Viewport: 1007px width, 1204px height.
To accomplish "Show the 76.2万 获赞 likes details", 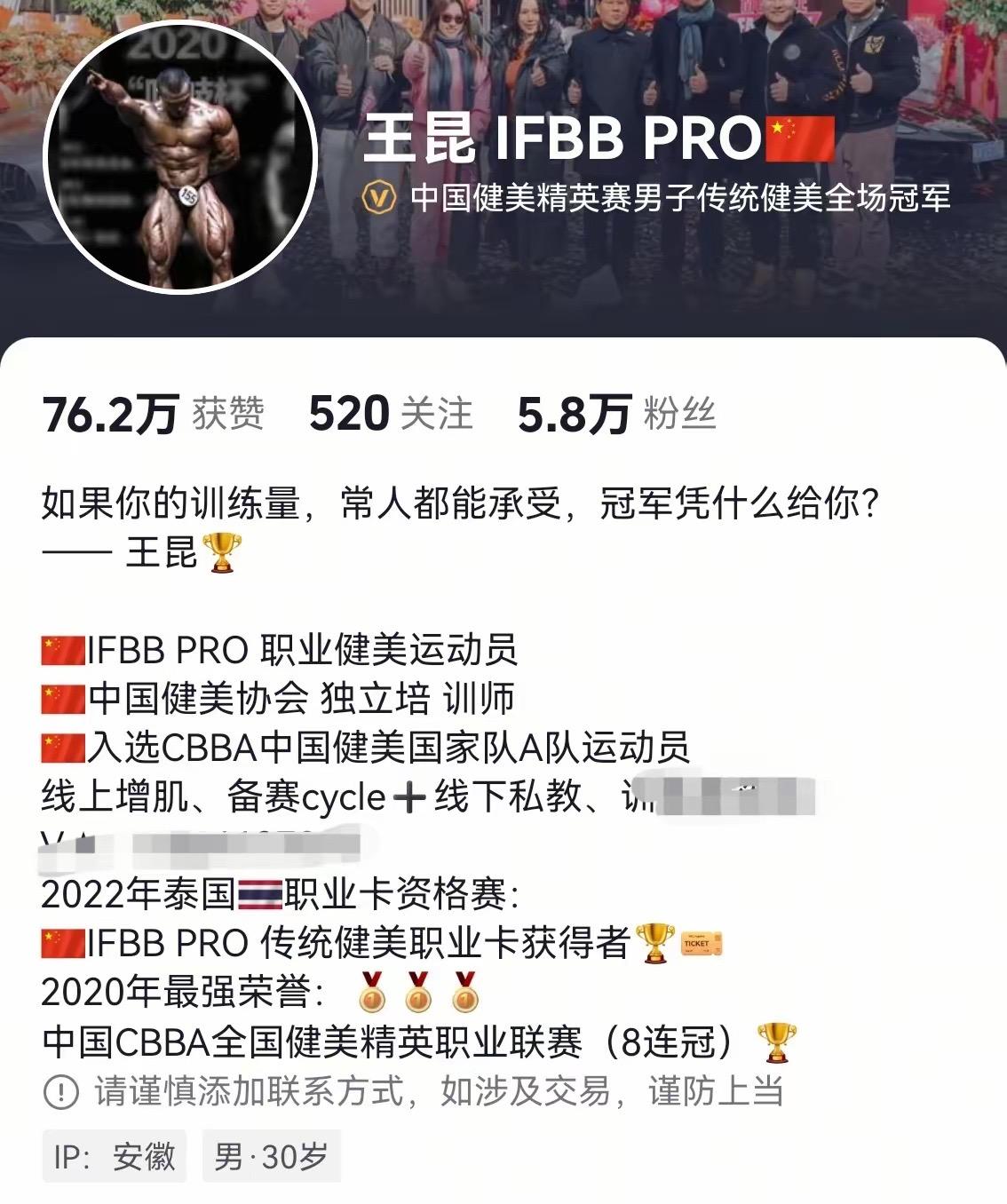I will [x=153, y=414].
